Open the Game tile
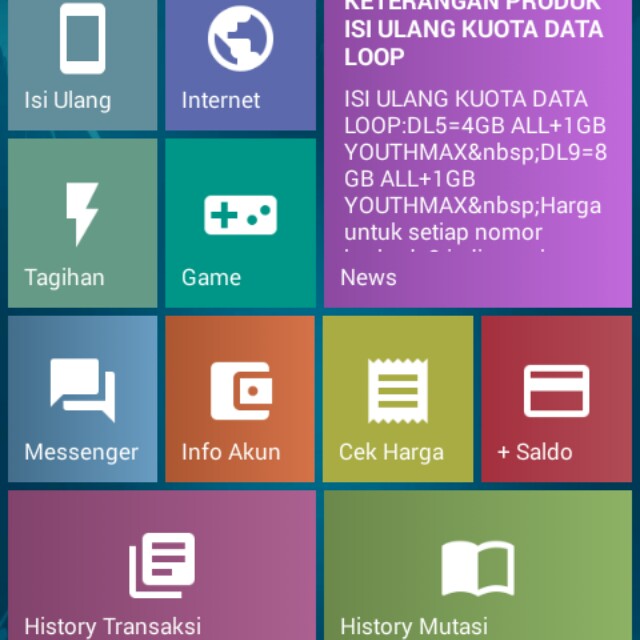Image resolution: width=640 pixels, height=640 pixels. 240,222
